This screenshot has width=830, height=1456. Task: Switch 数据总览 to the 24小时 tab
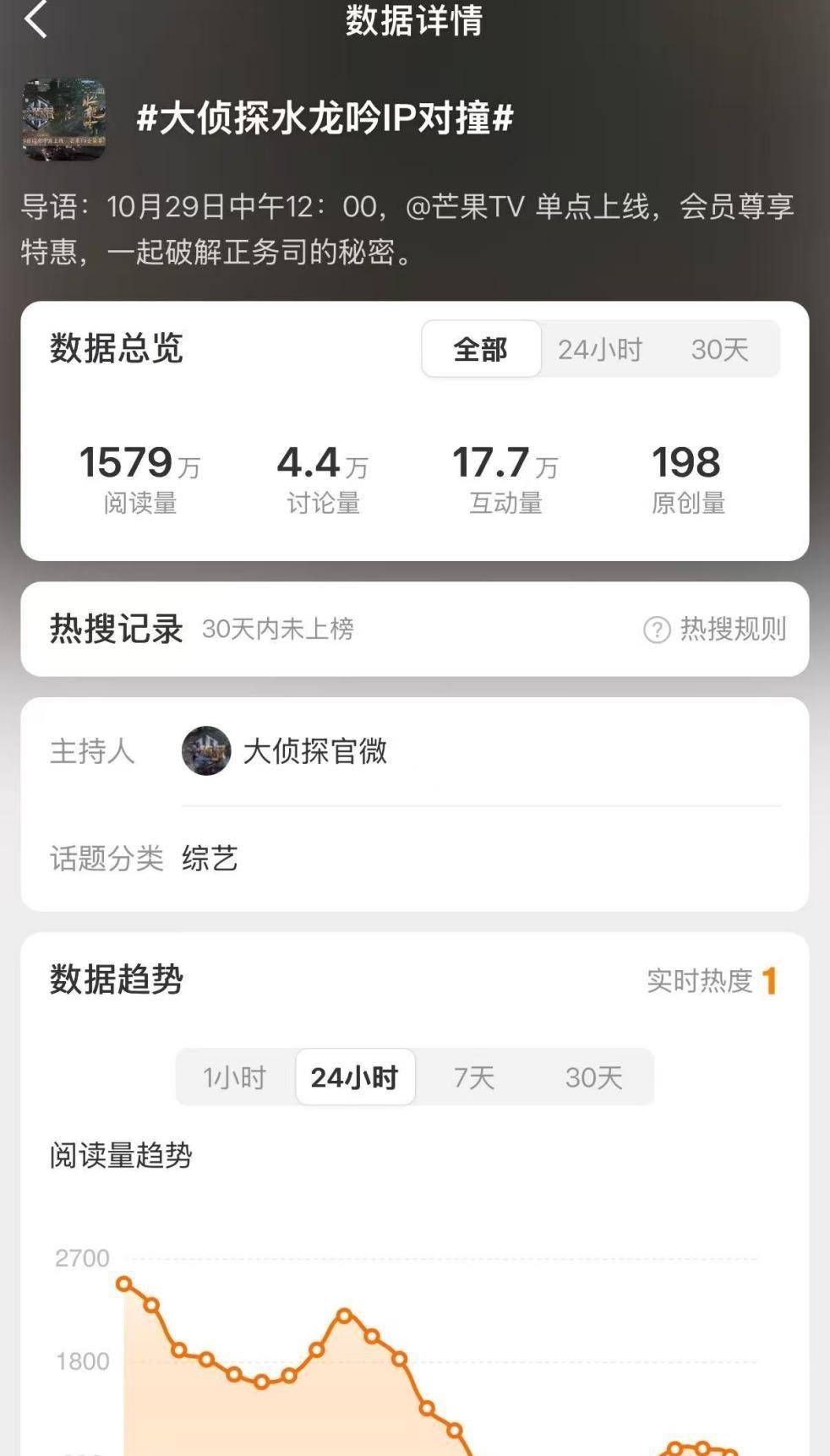(600, 349)
